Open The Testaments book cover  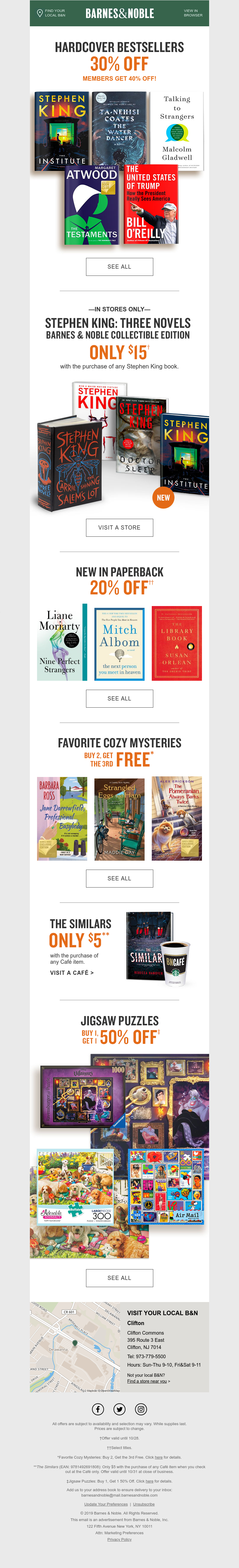(91, 205)
